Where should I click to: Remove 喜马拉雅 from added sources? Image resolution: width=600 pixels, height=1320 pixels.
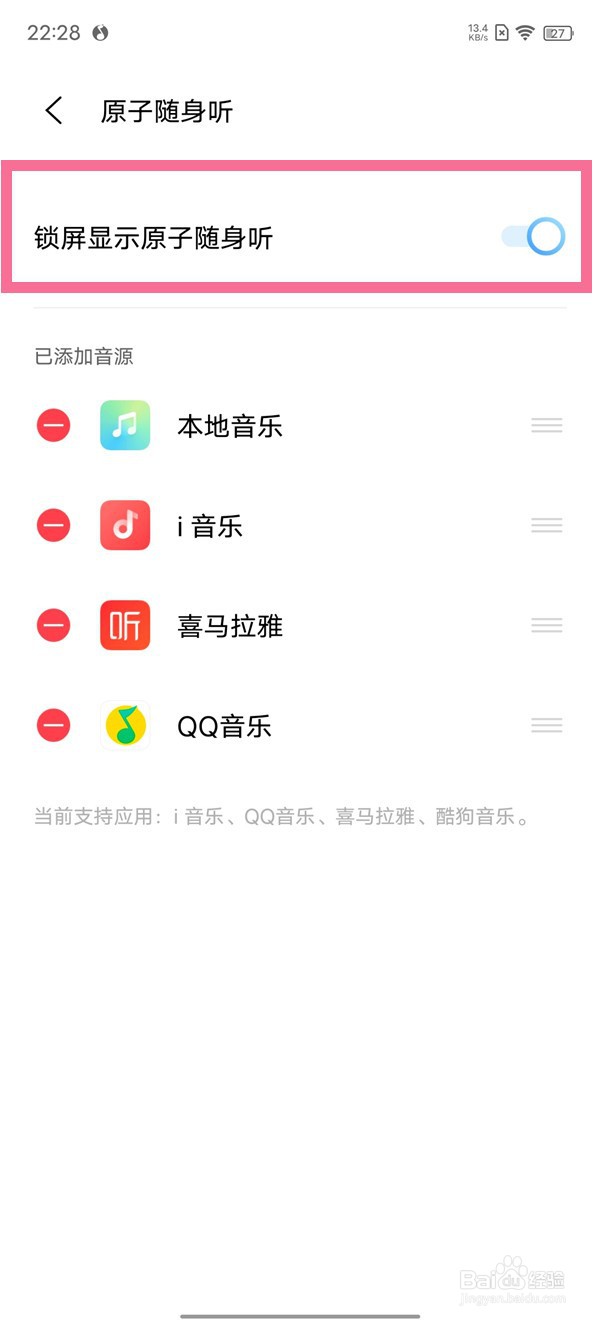[54, 626]
